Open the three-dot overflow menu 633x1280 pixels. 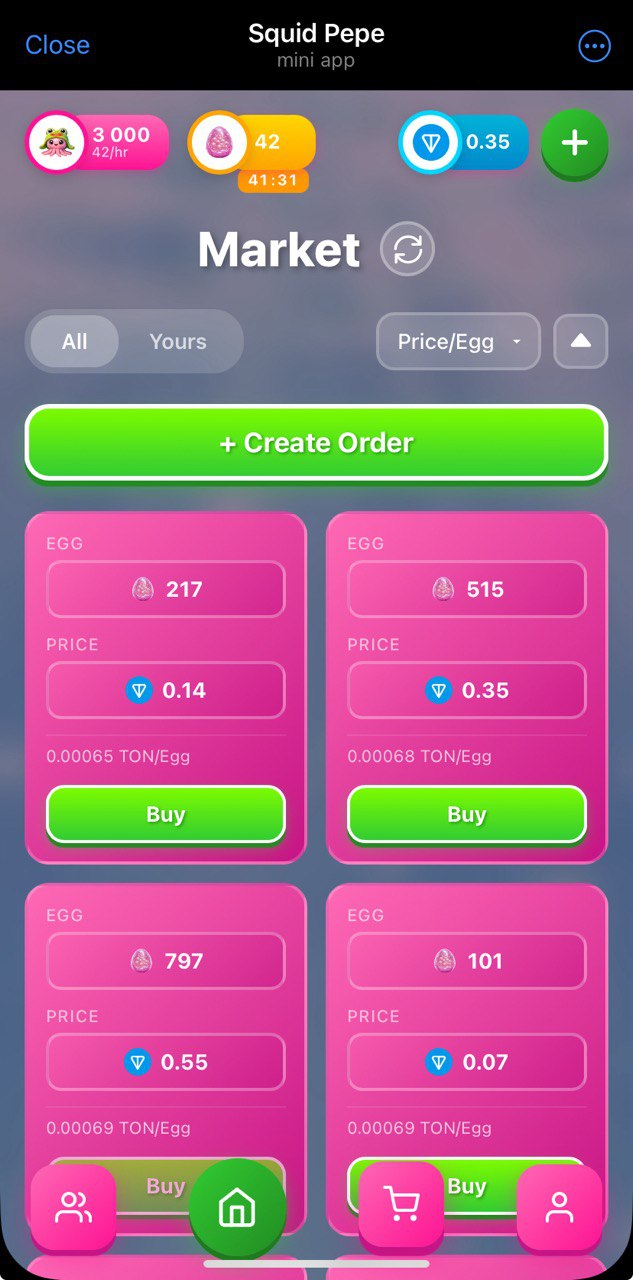pos(594,46)
